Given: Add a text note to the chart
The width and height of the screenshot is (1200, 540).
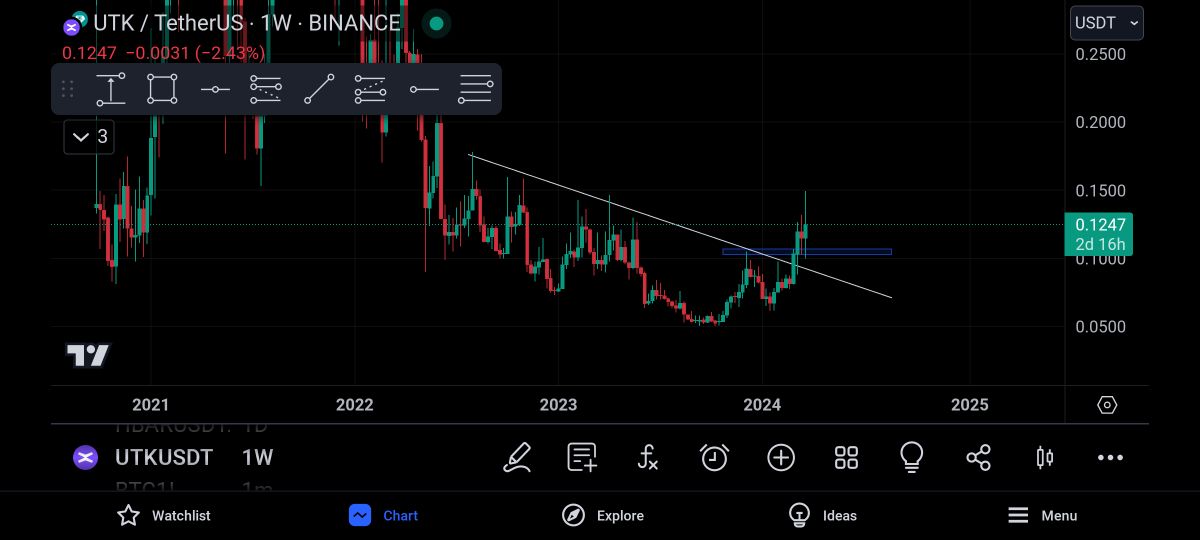Looking at the screenshot, I should [x=582, y=458].
